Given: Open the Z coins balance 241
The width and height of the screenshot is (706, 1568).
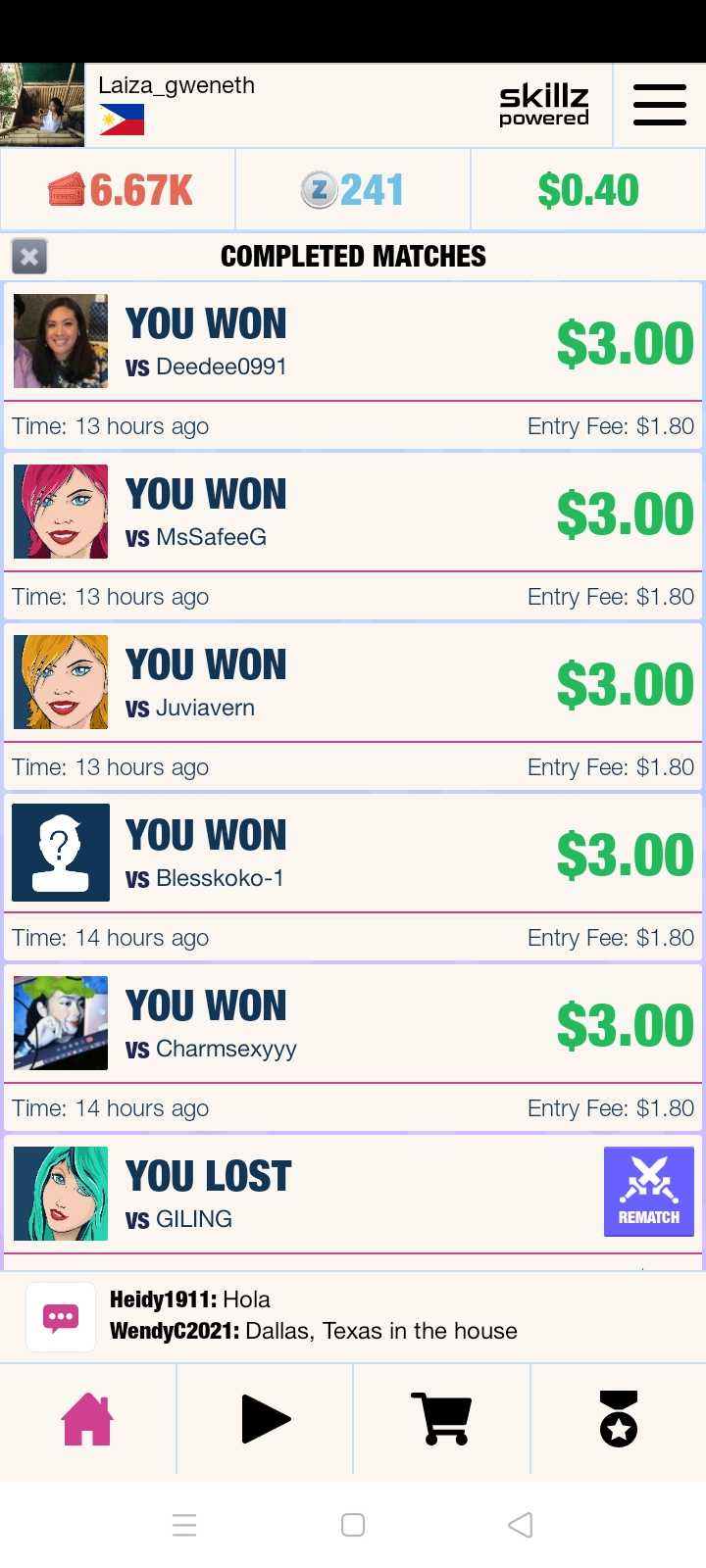Looking at the screenshot, I should [x=353, y=190].
